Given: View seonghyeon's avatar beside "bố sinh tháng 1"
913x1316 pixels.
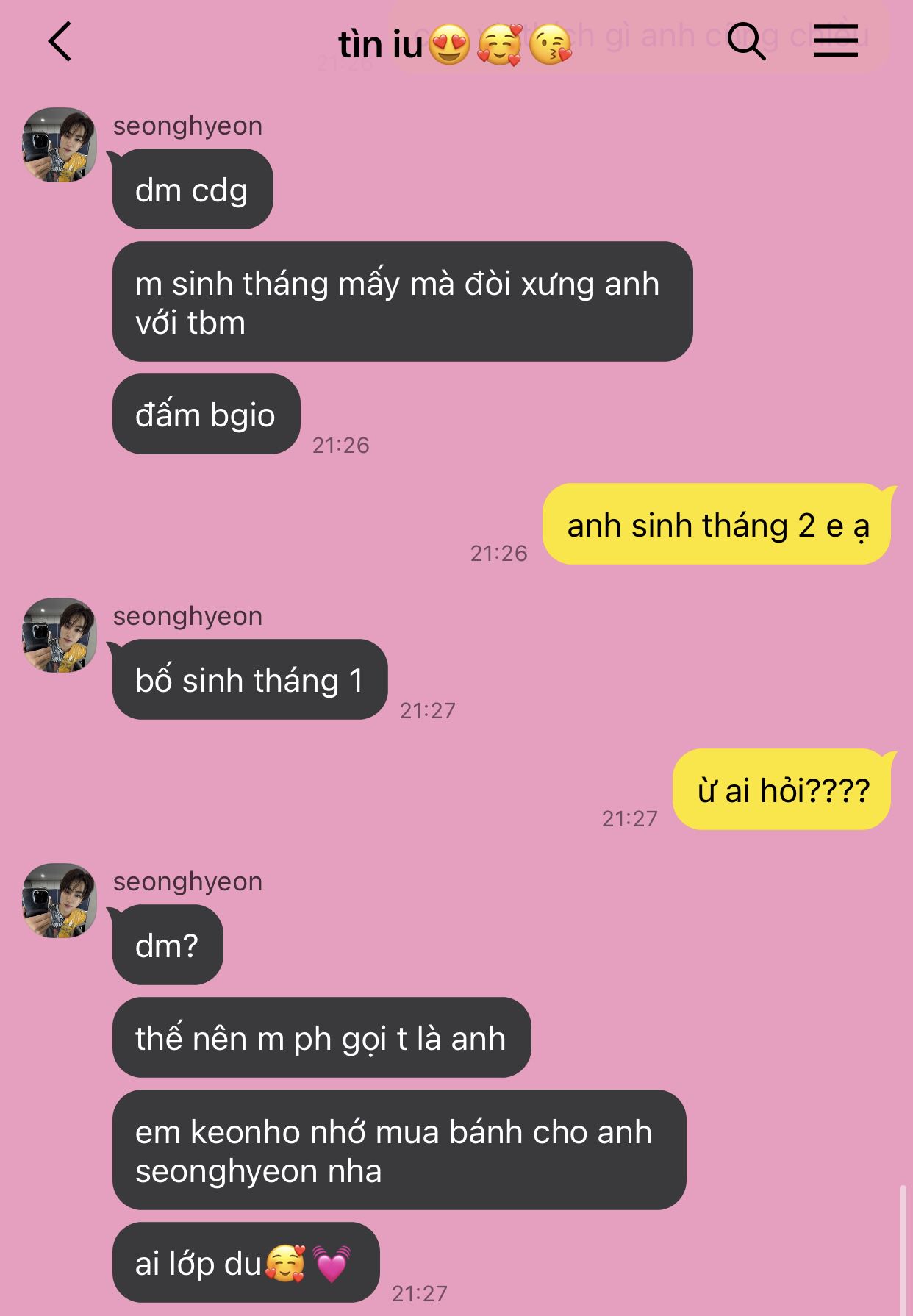Looking at the screenshot, I should (x=60, y=635).
